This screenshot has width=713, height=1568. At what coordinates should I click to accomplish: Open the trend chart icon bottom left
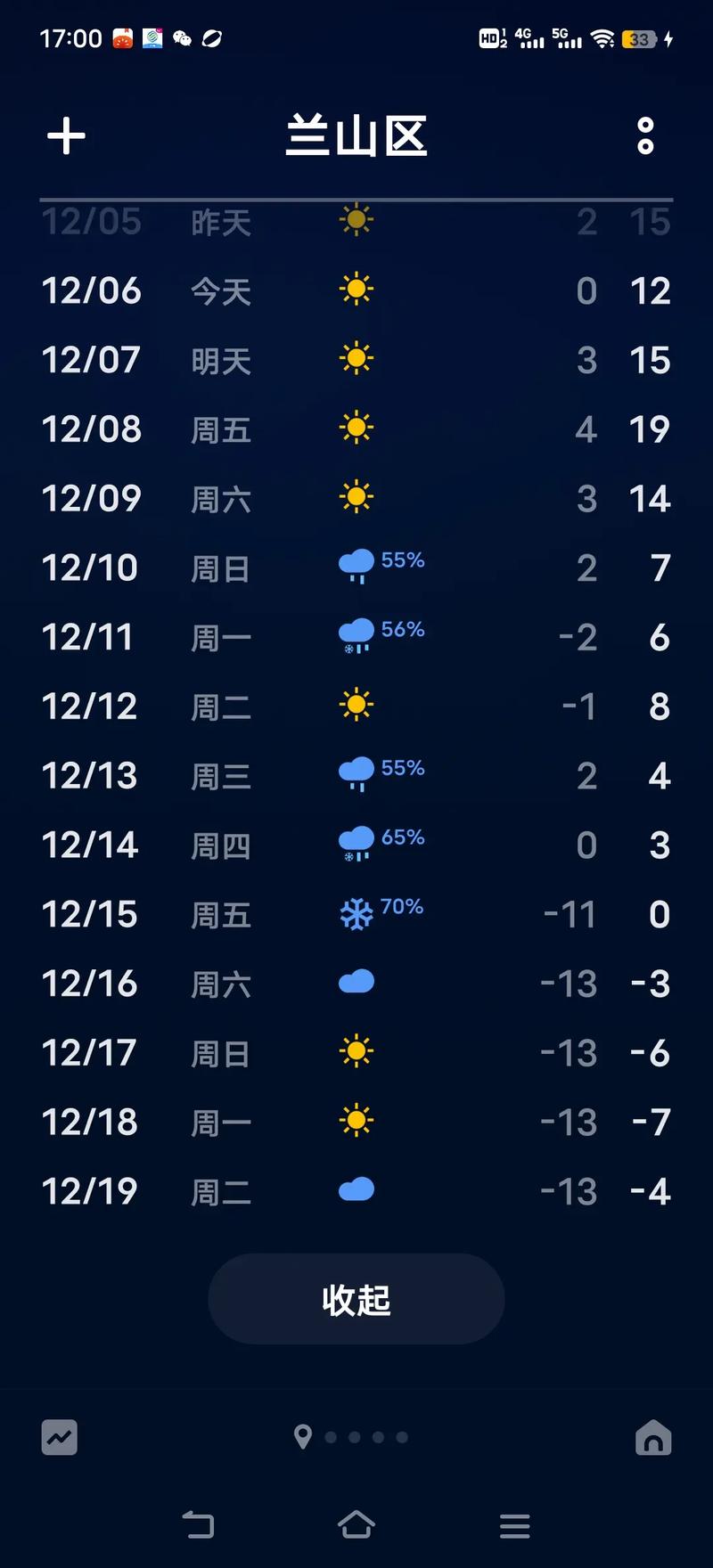(59, 1437)
